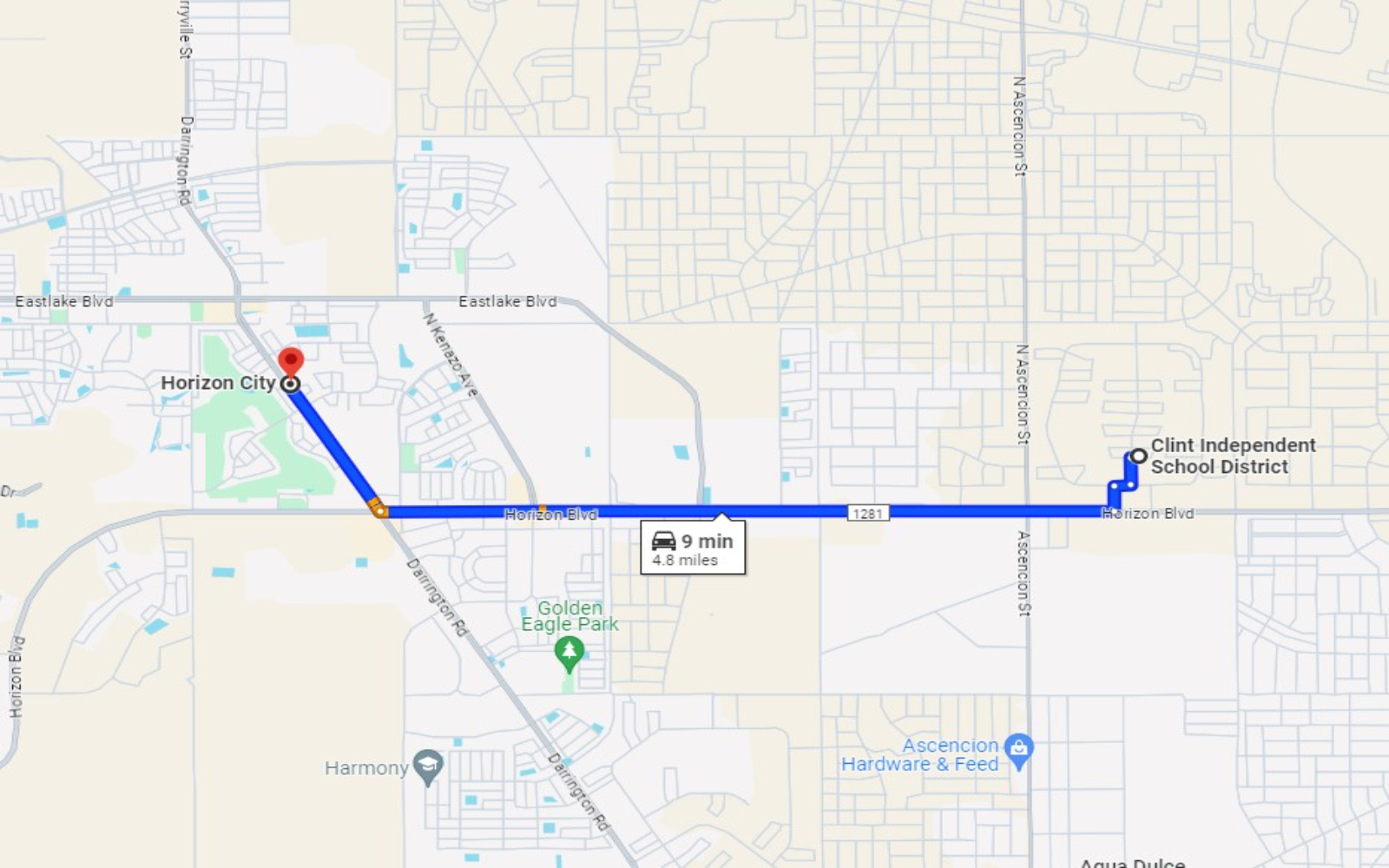The width and height of the screenshot is (1389, 868).
Task: Open the 9 min route info bubble
Action: pos(693,549)
